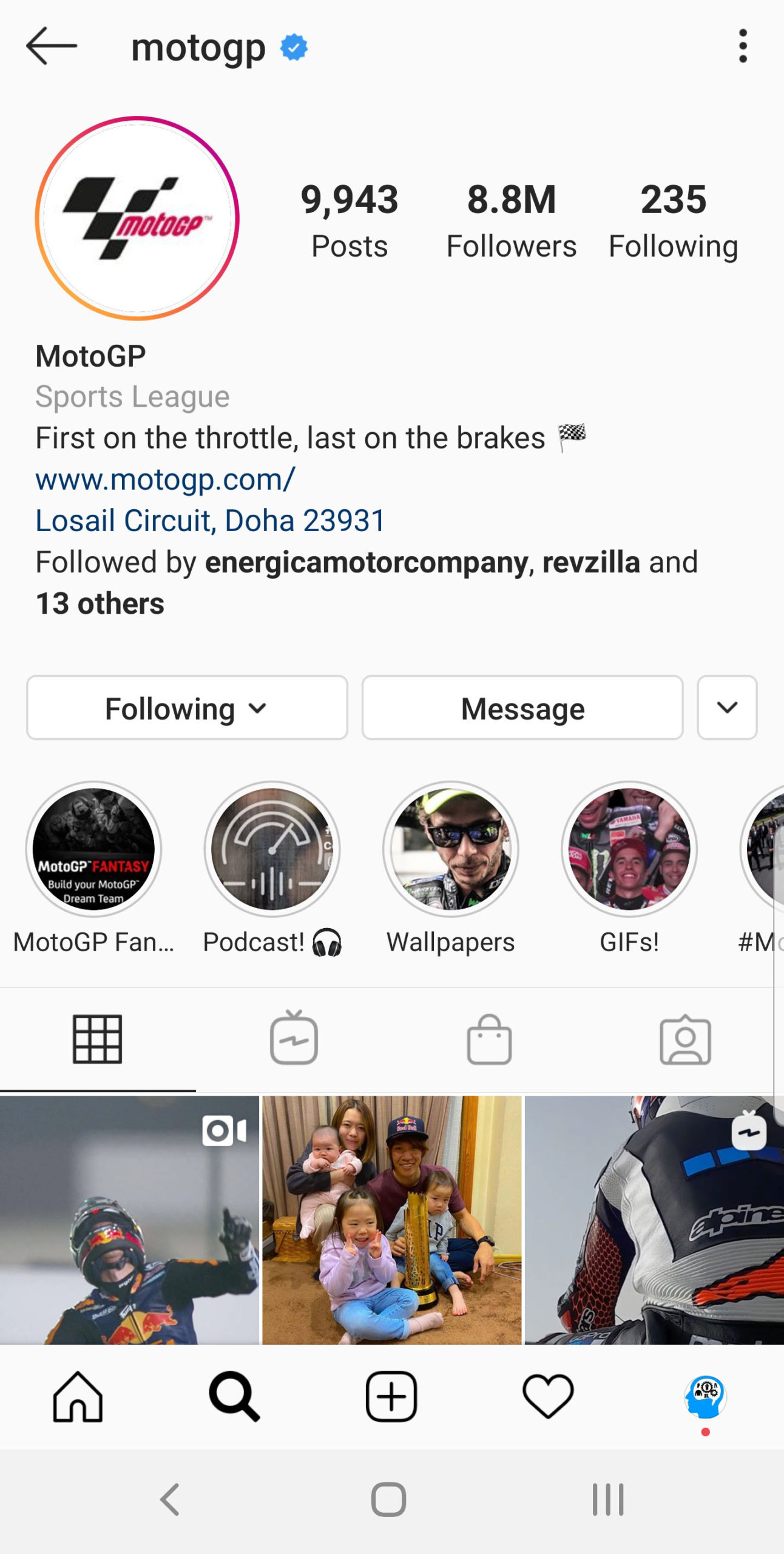Open the Podcast! highlight
Screen dimensions: 784x1554
(x=272, y=849)
